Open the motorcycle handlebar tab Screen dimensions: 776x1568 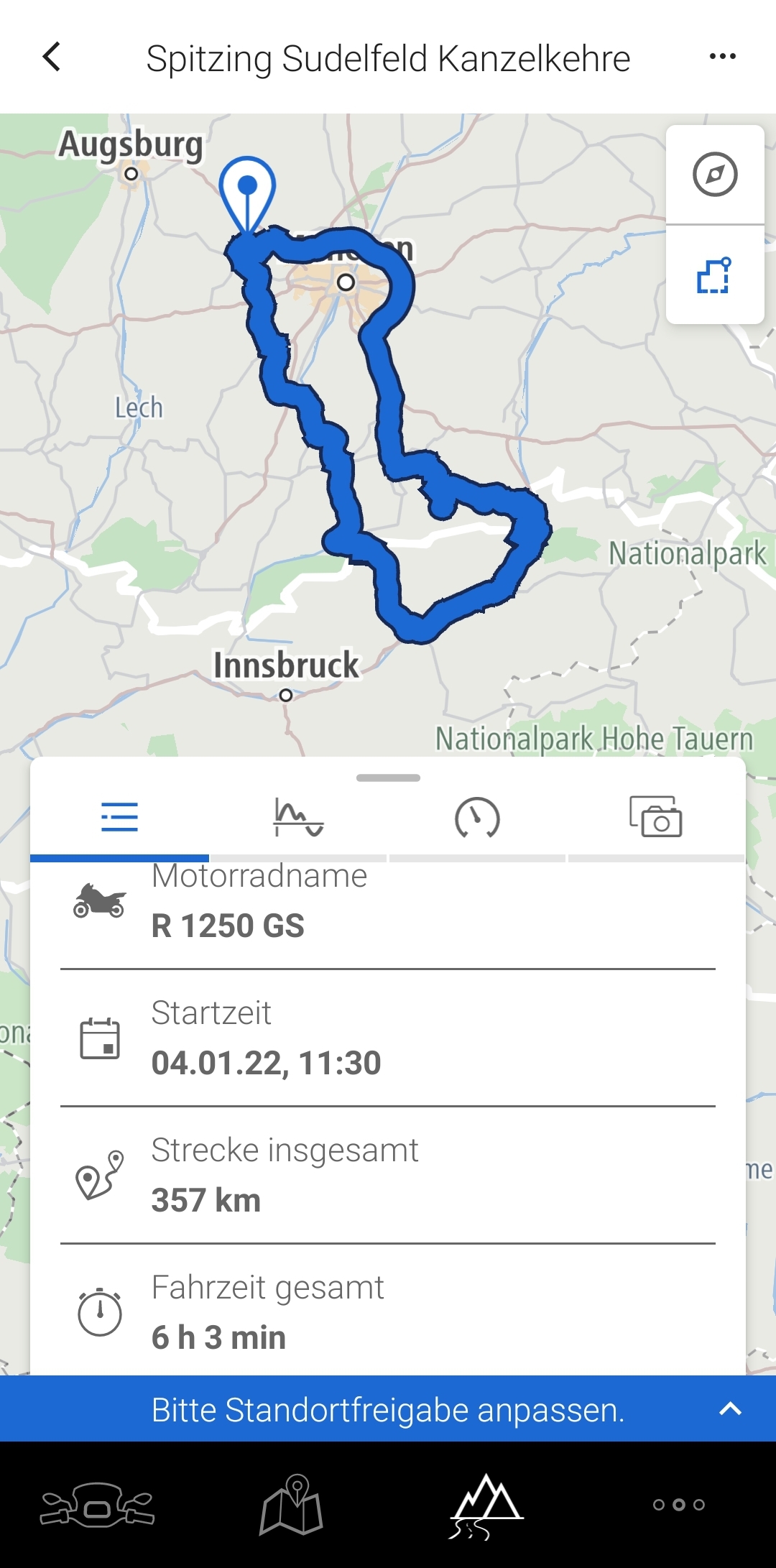point(97,1505)
